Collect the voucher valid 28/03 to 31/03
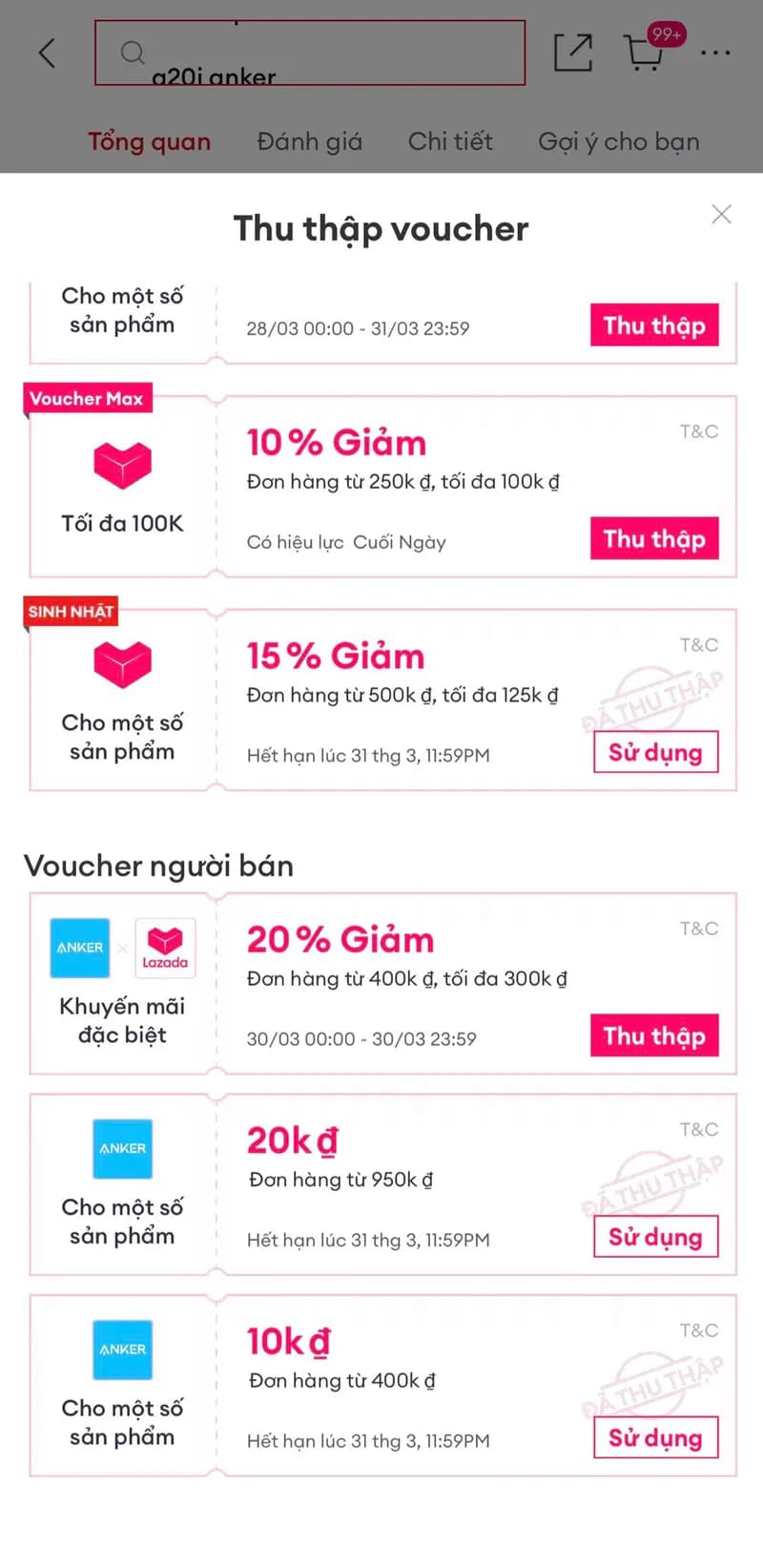This screenshot has height=1568, width=763. [x=653, y=325]
